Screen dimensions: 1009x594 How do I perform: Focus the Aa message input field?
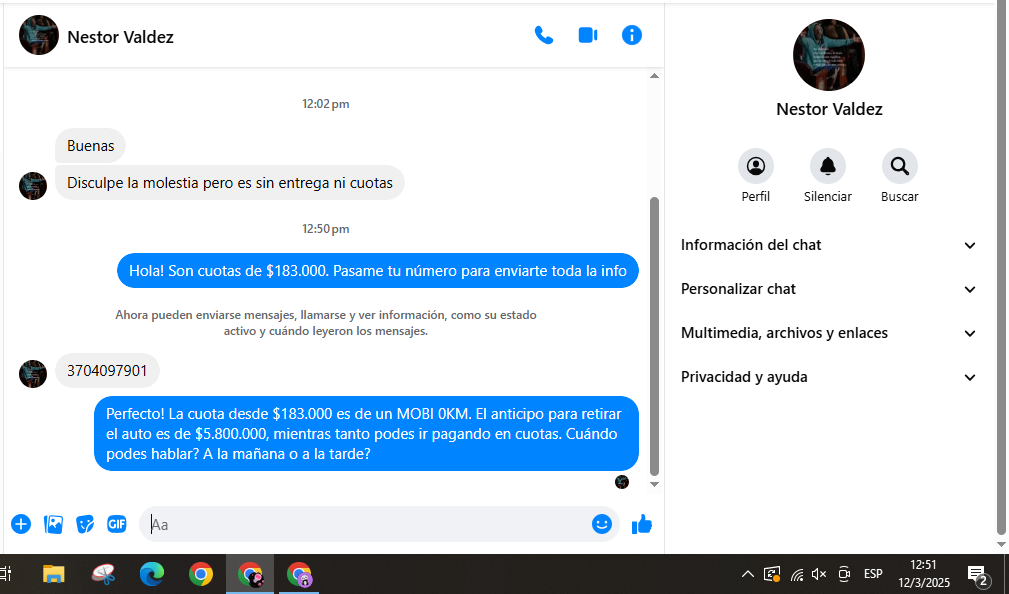365,524
